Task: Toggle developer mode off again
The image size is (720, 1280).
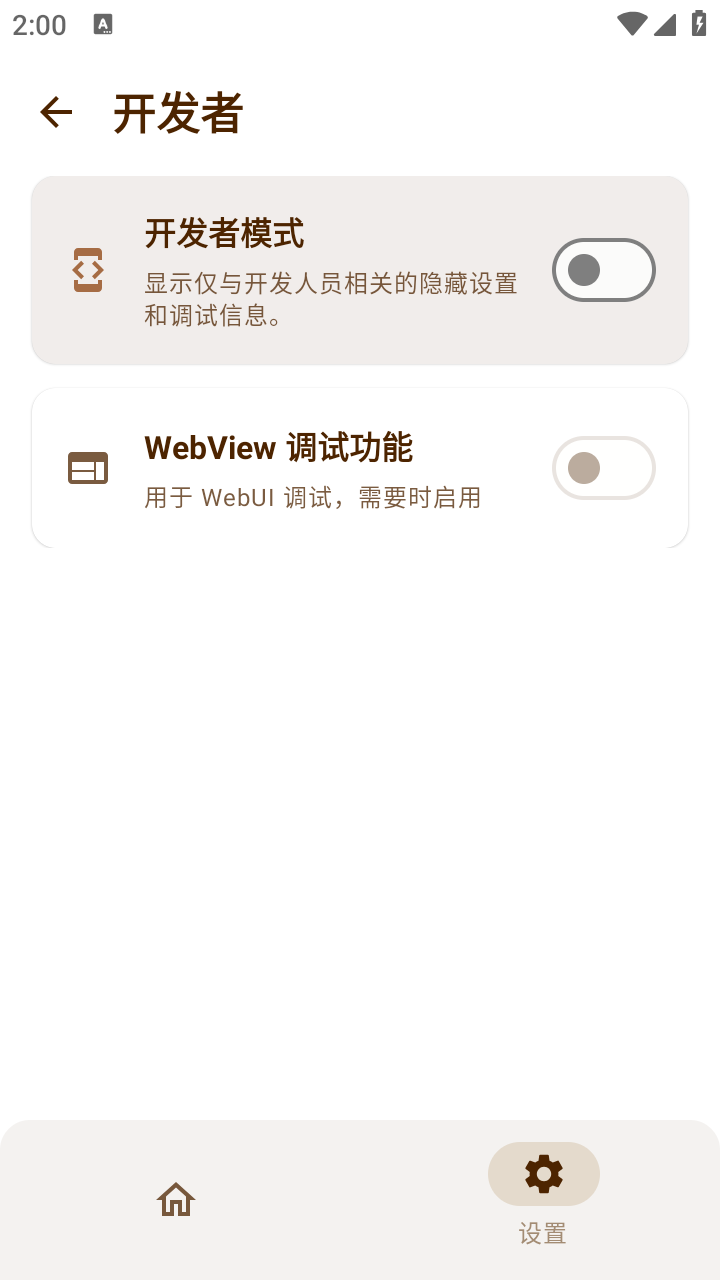Action: 604,270
